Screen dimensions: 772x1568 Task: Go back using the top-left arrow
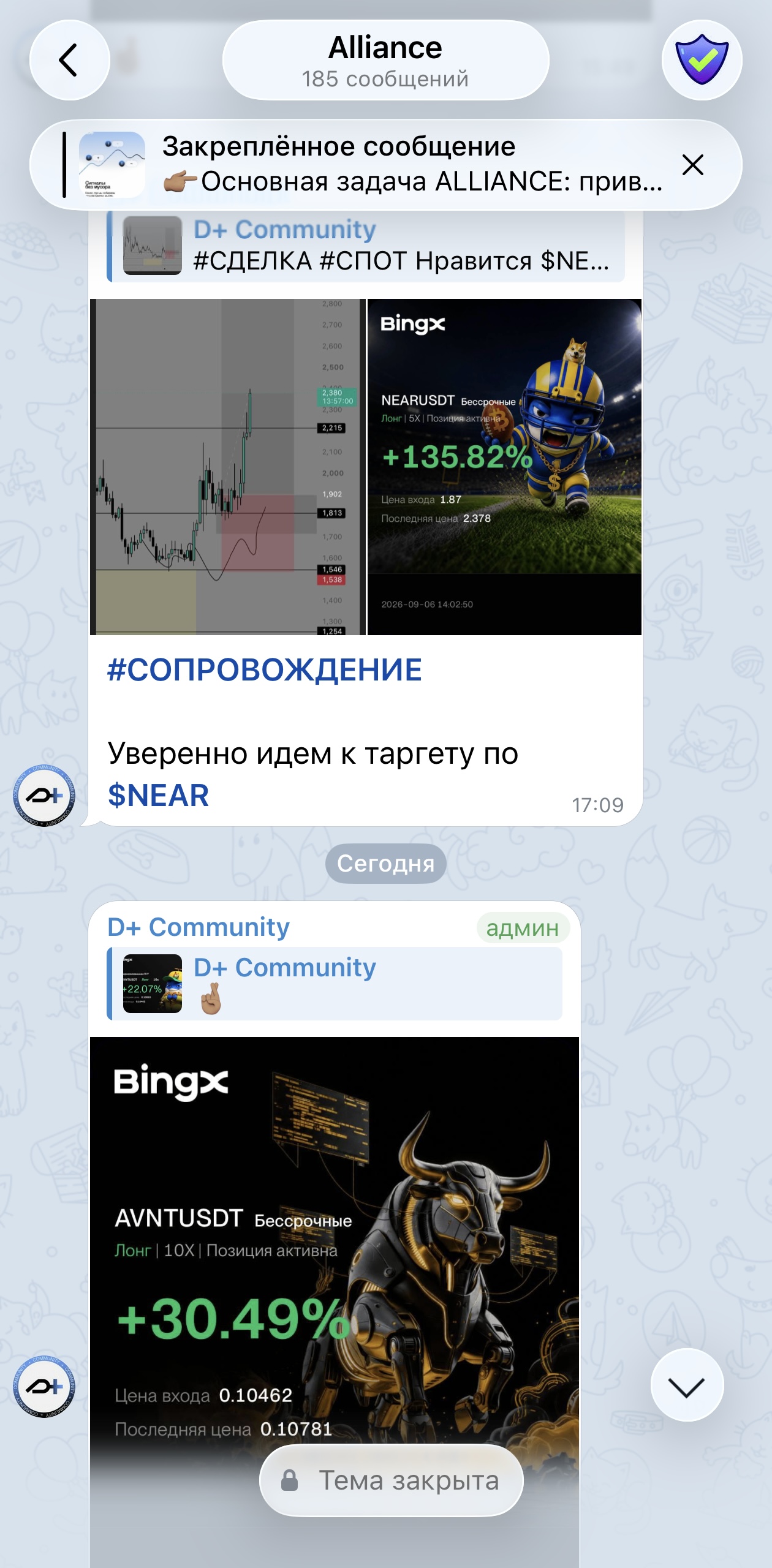point(69,60)
